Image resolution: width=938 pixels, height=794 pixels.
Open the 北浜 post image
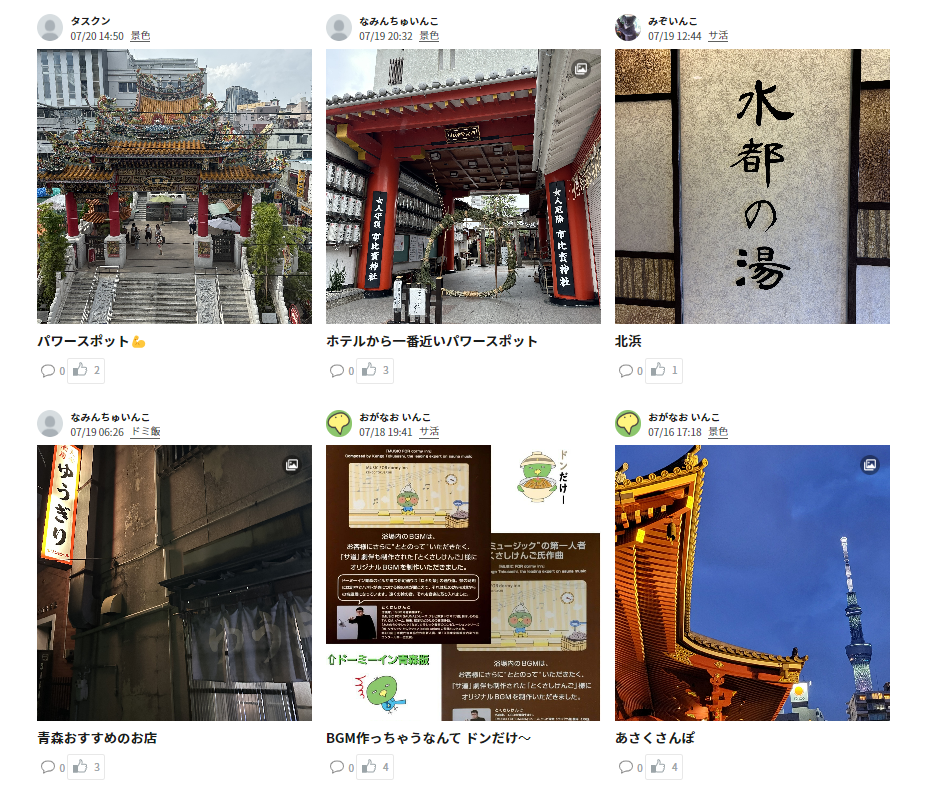(752, 186)
